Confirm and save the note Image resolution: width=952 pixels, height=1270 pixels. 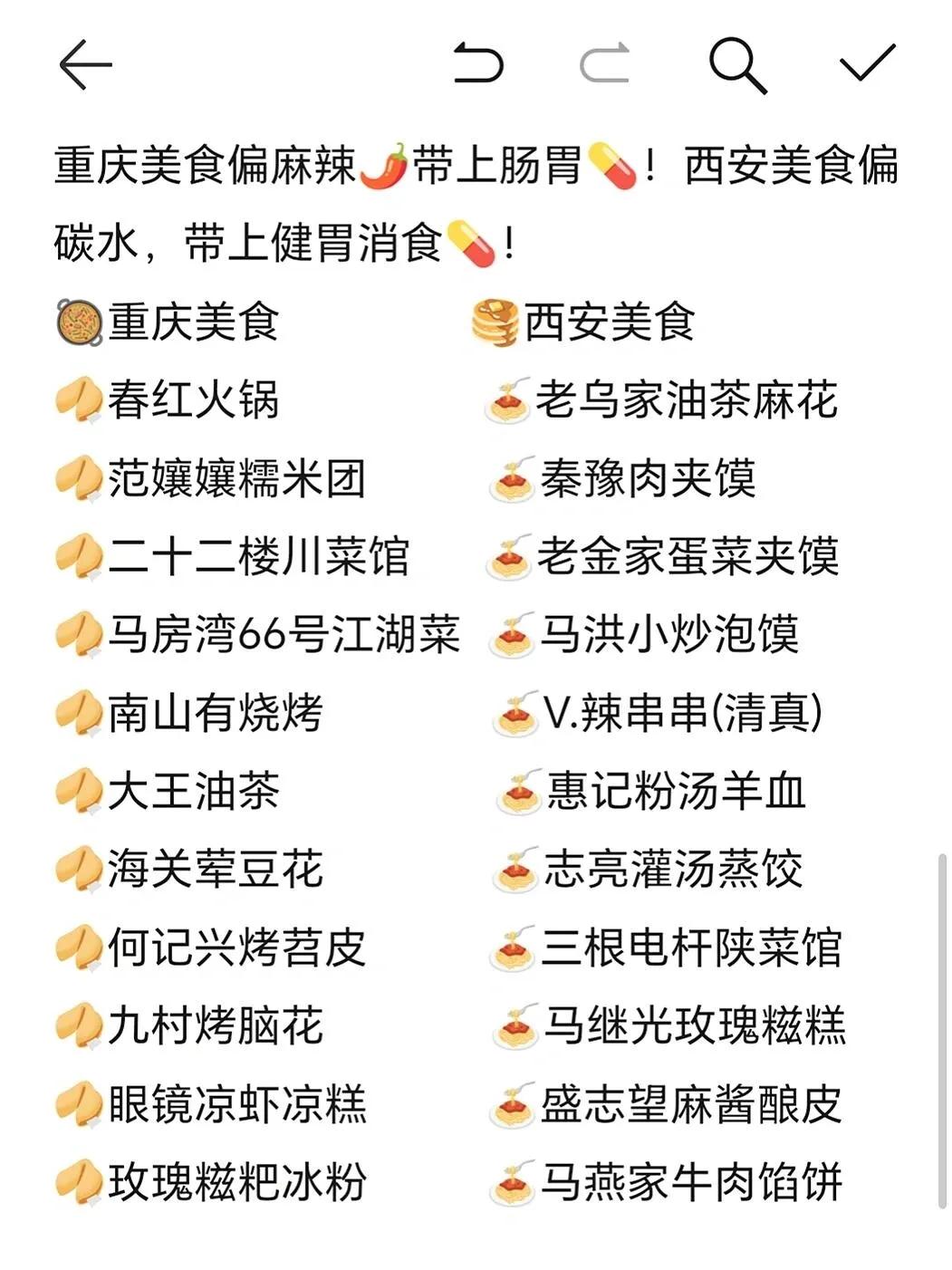click(x=867, y=63)
